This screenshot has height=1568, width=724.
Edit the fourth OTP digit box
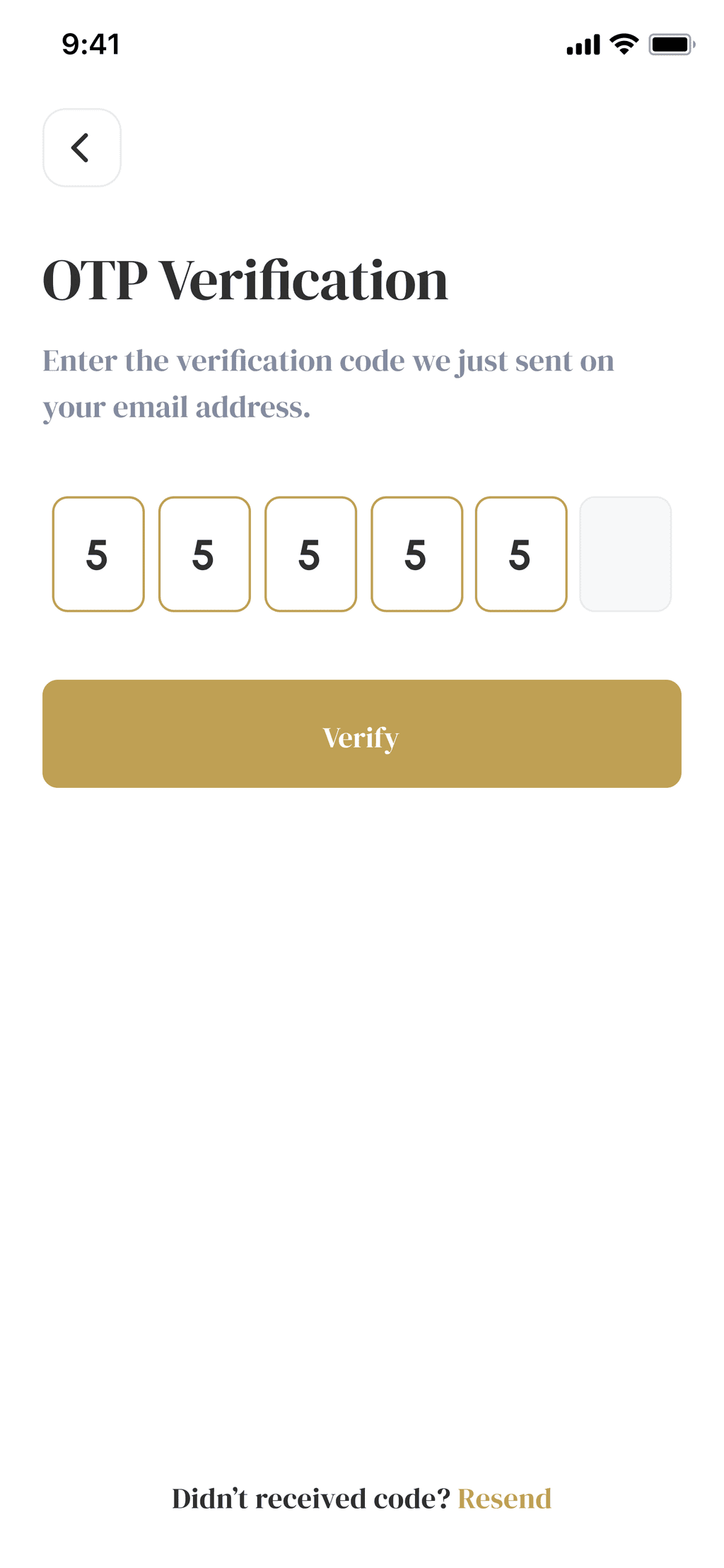click(x=416, y=554)
